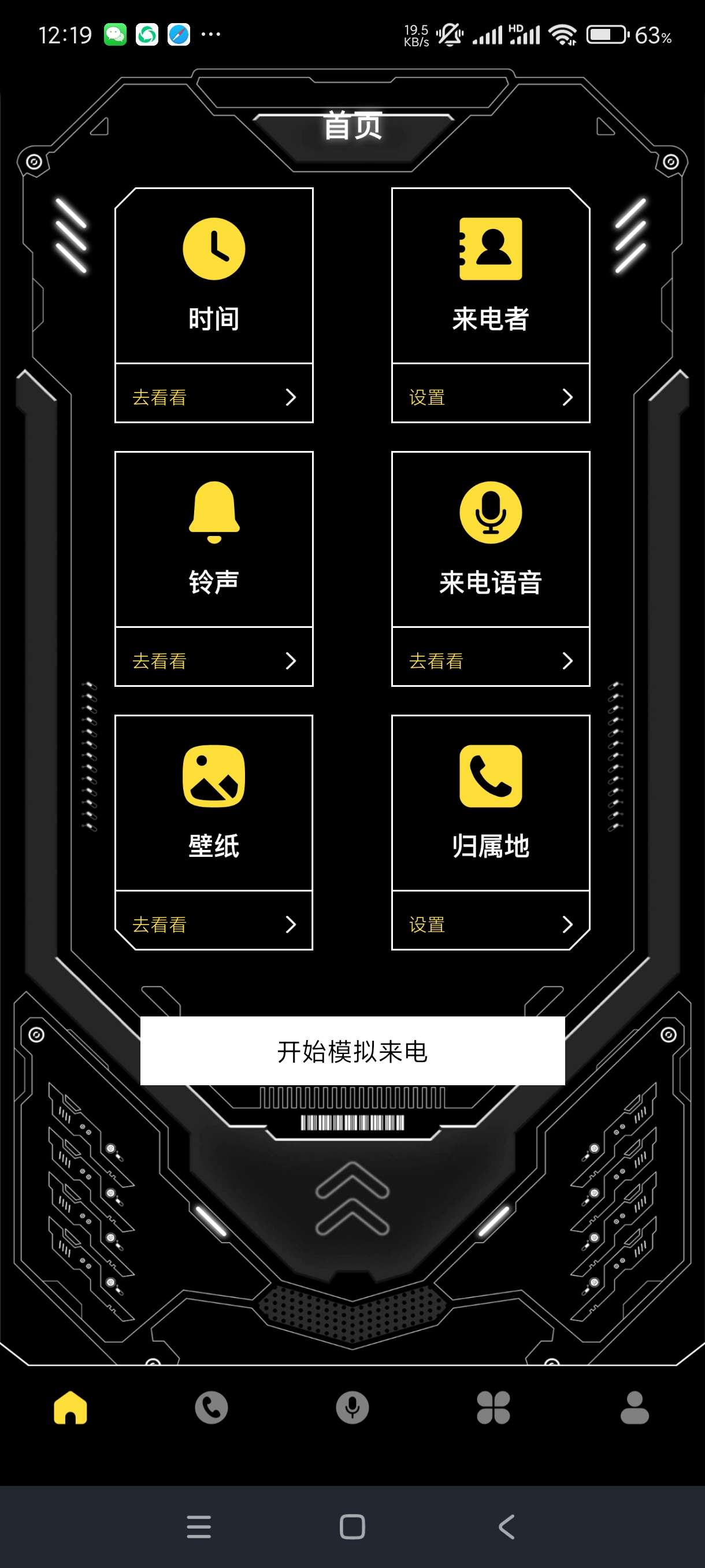Switch to the microphone voice tab

[352, 1407]
